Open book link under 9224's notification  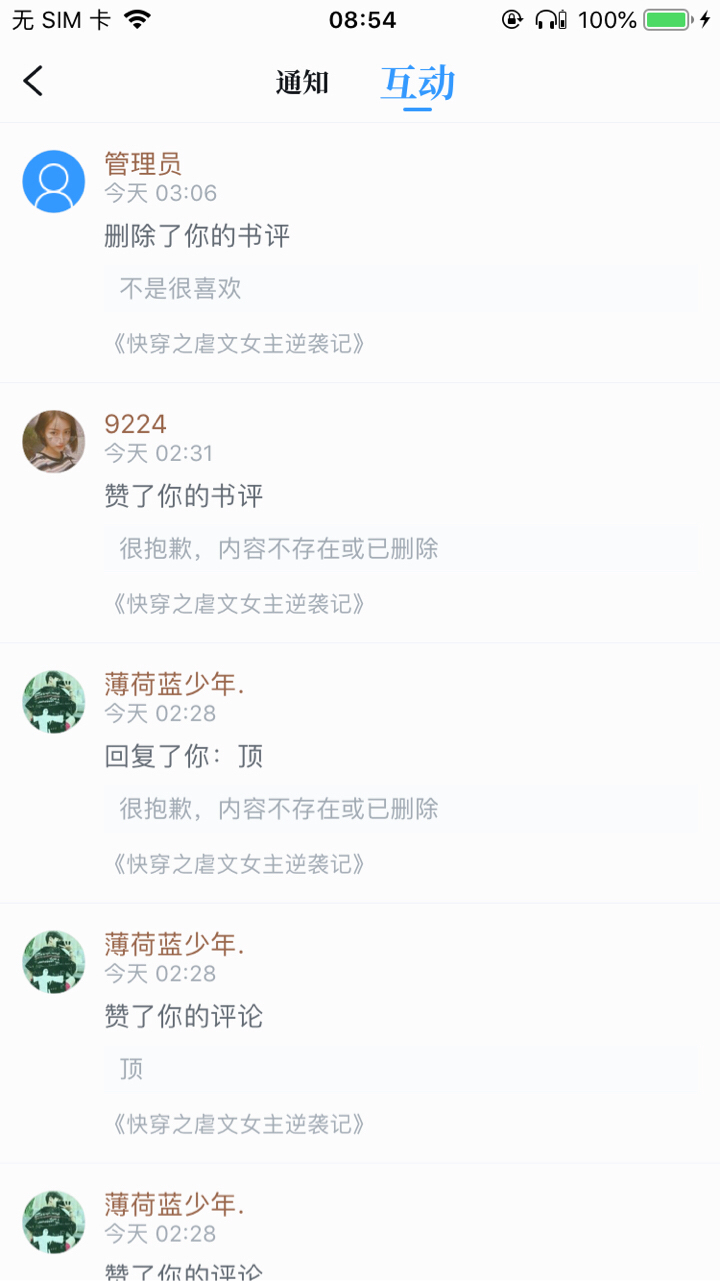click(x=238, y=604)
